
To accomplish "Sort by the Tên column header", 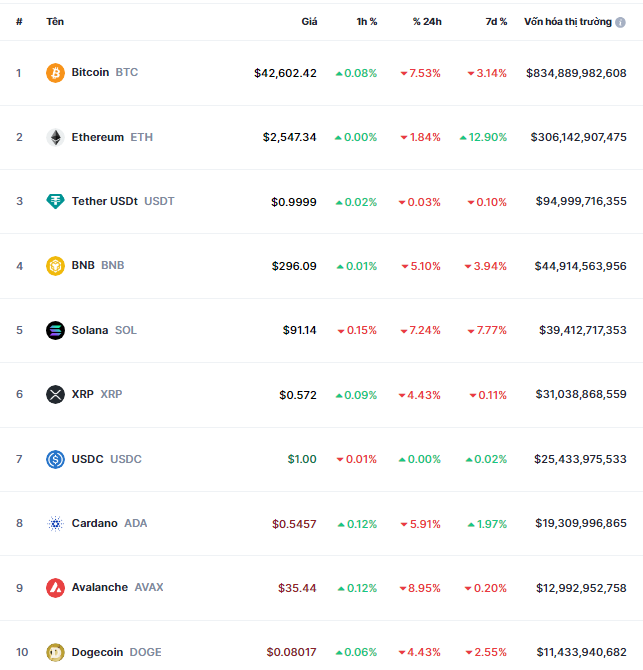I will click(54, 21).
